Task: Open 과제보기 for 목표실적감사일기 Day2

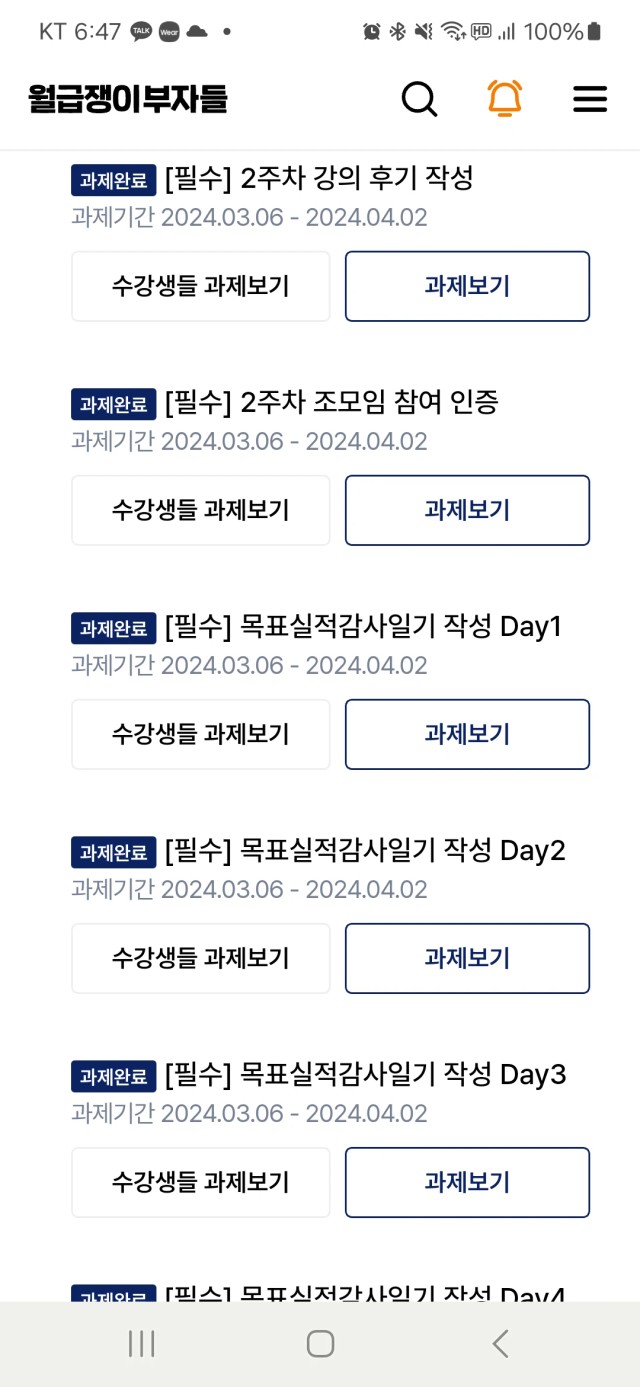Action: click(x=467, y=958)
